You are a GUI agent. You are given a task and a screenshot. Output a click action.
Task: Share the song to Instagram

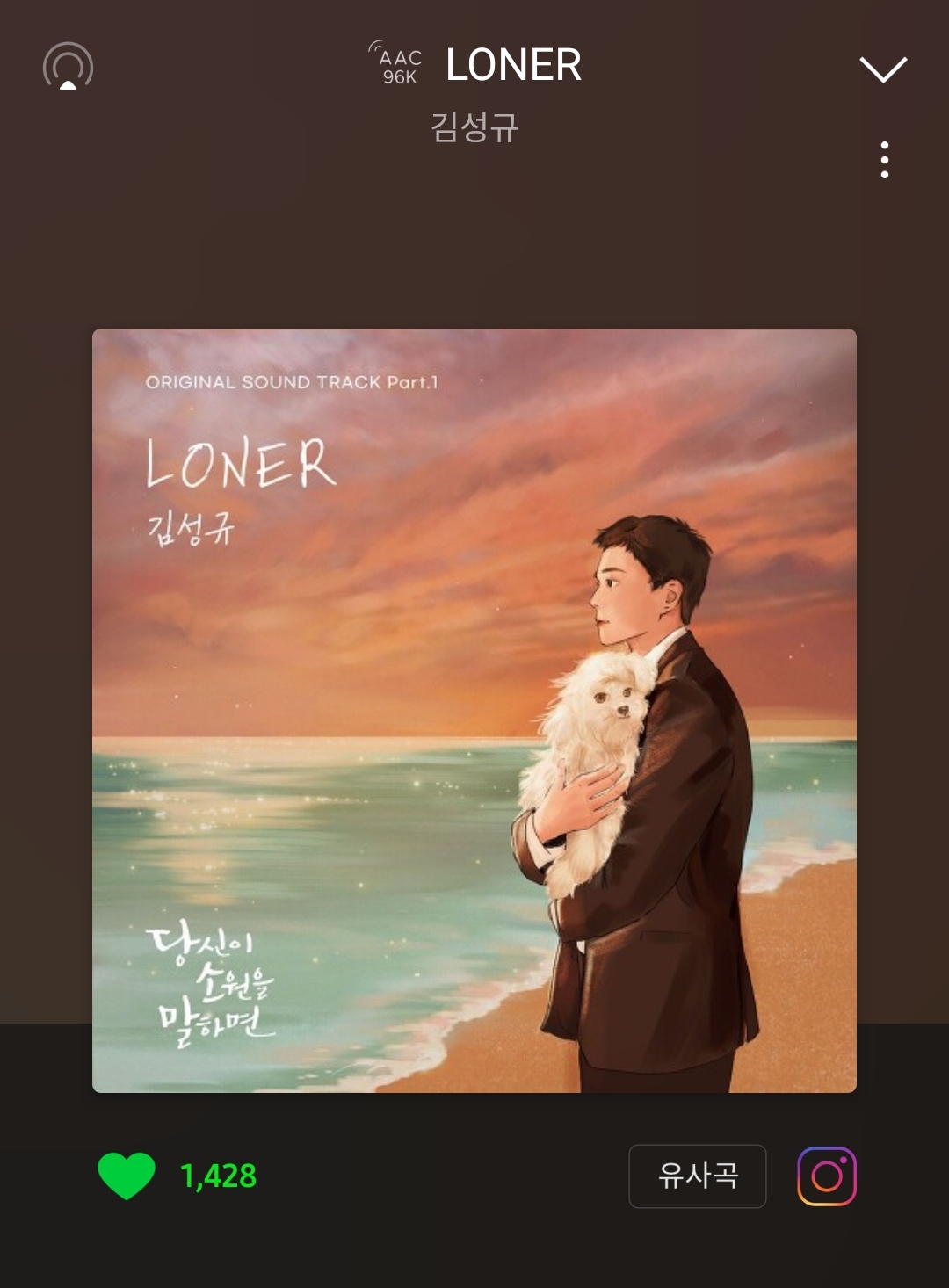[x=826, y=1176]
